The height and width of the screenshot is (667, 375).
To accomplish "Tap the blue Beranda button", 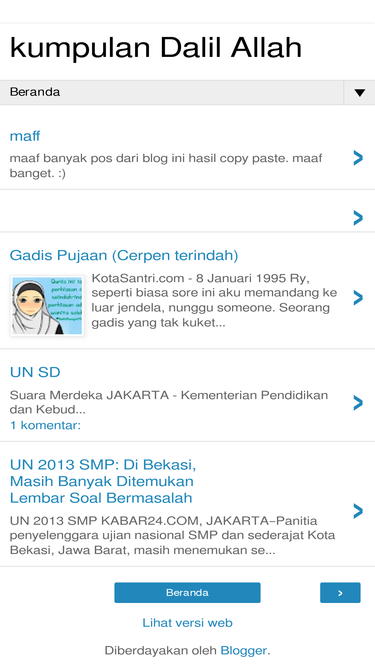I will [x=187, y=593].
